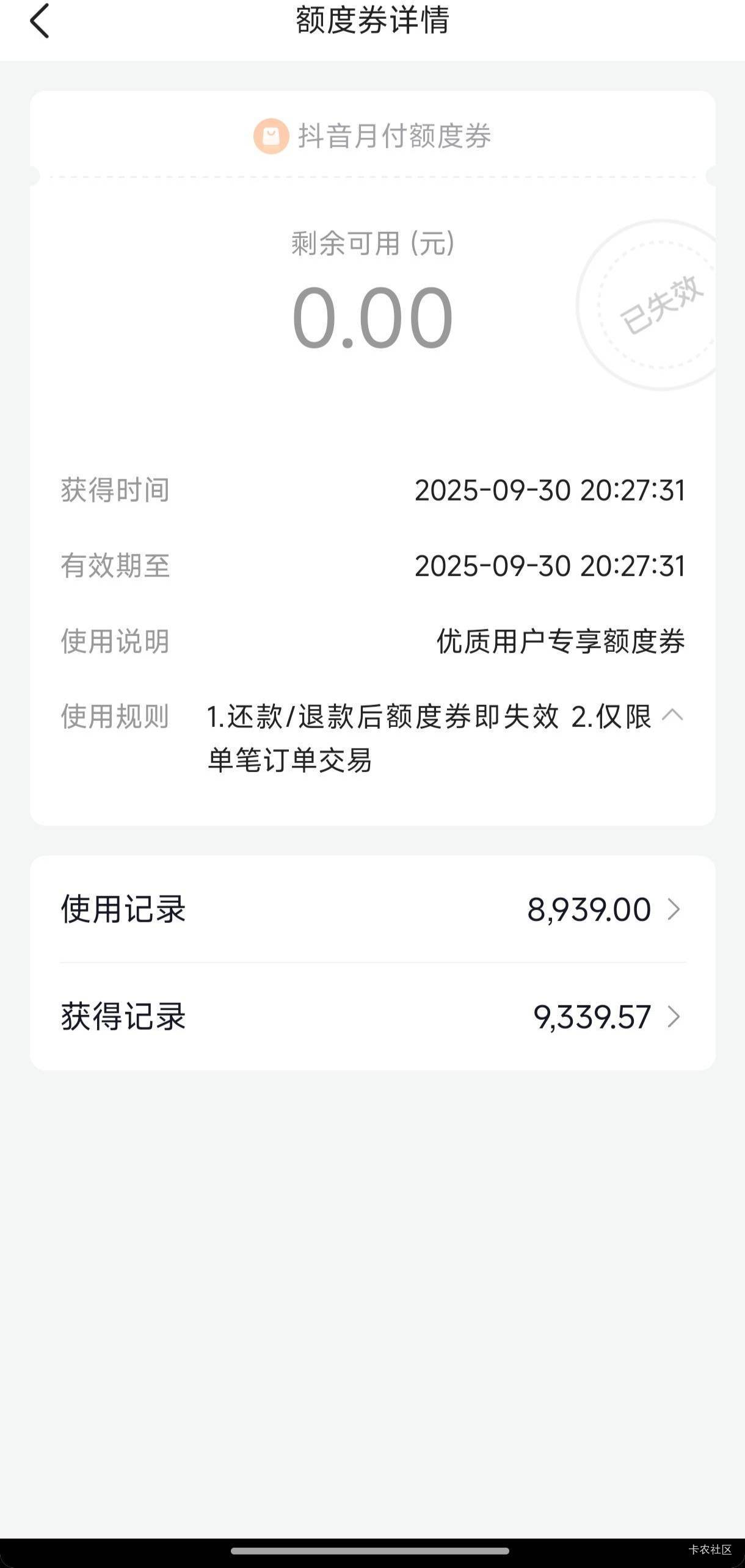Open 获得记录 showing 9,339.57
The image size is (745, 1568).
(372, 1017)
